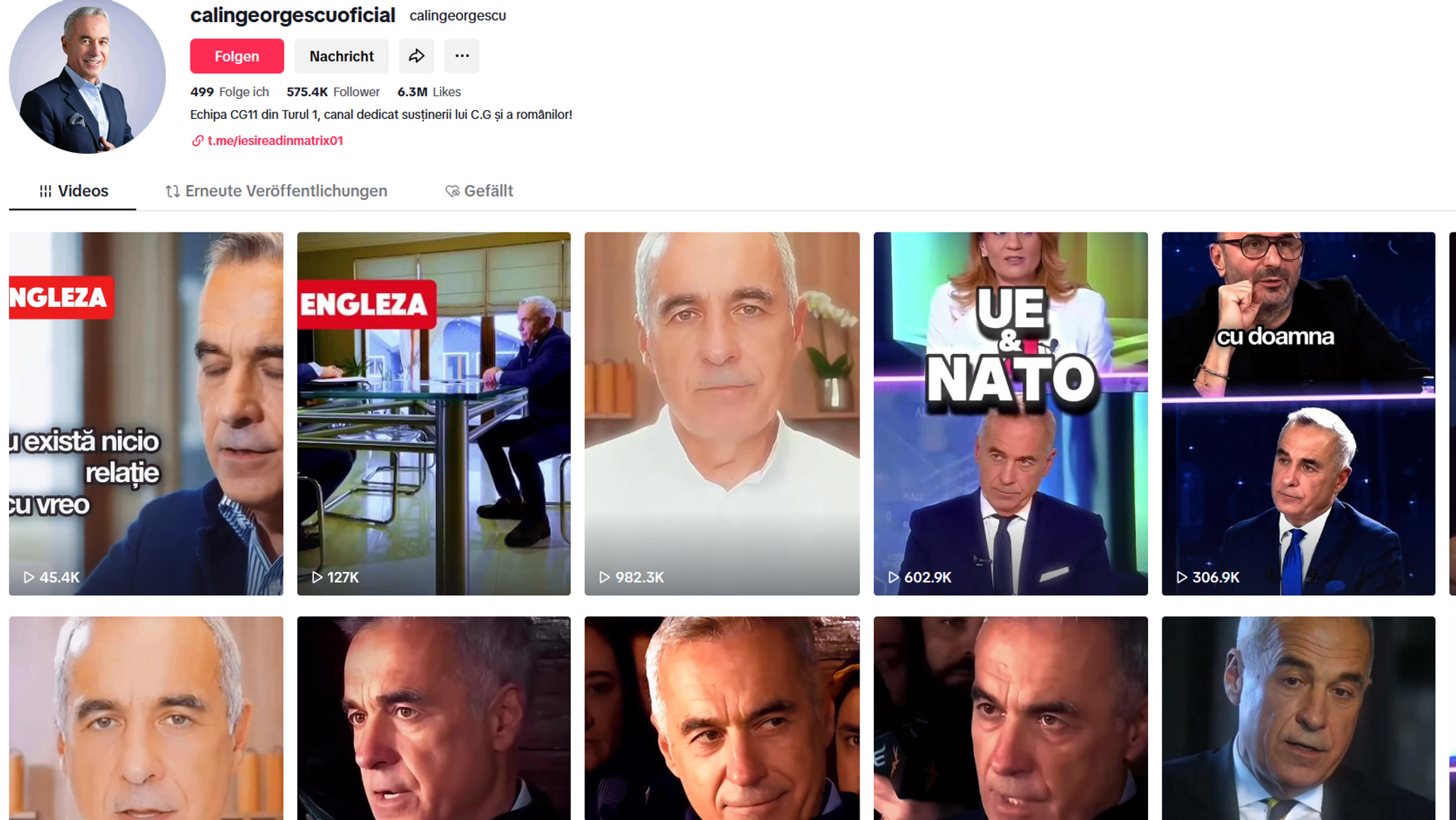The width and height of the screenshot is (1456, 820).
Task: Open the ENGLEZA video with 127K views
Action: coord(434,412)
